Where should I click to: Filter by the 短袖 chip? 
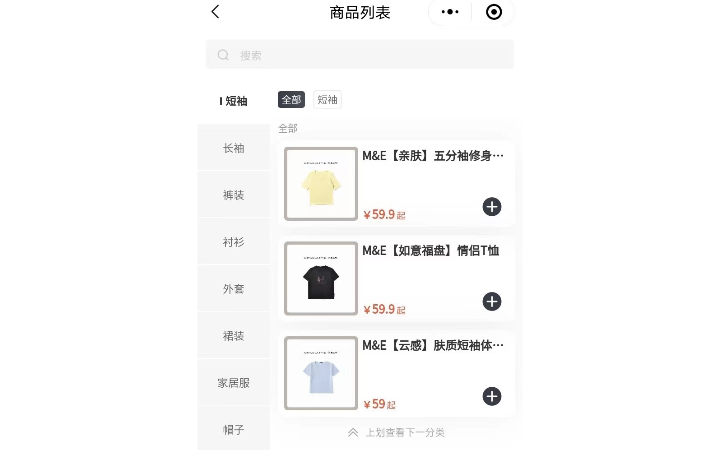click(327, 100)
